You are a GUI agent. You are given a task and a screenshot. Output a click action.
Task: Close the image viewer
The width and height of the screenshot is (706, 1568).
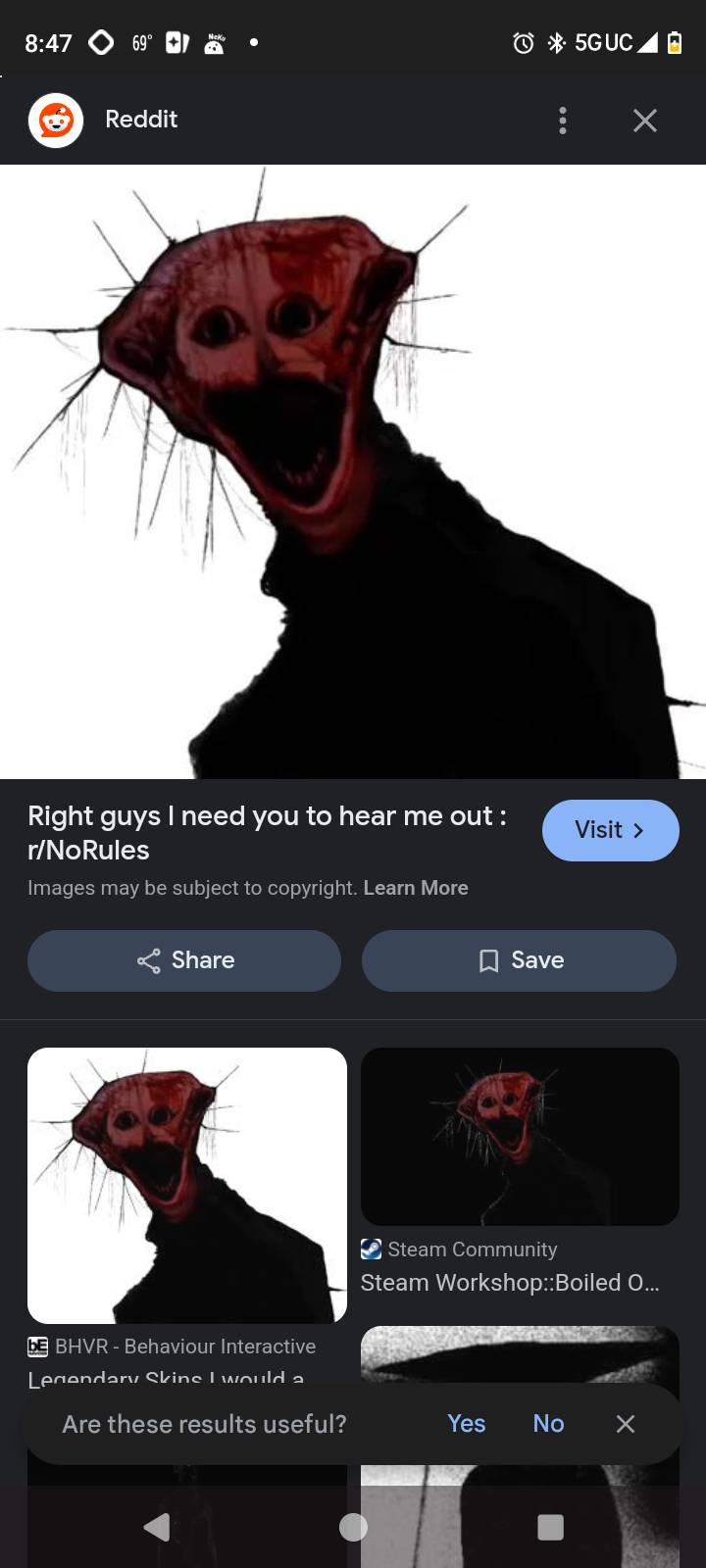[x=644, y=121]
